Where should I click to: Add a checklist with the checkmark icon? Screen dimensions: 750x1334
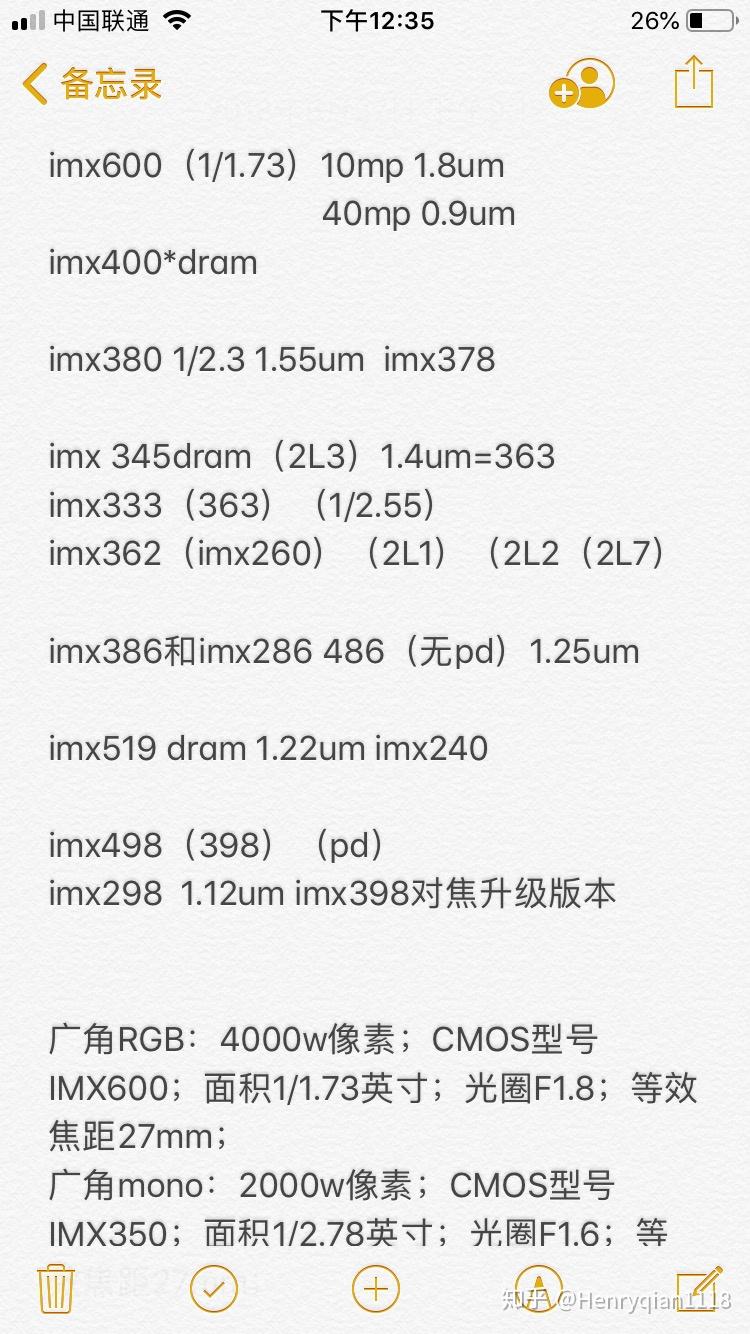click(213, 1288)
